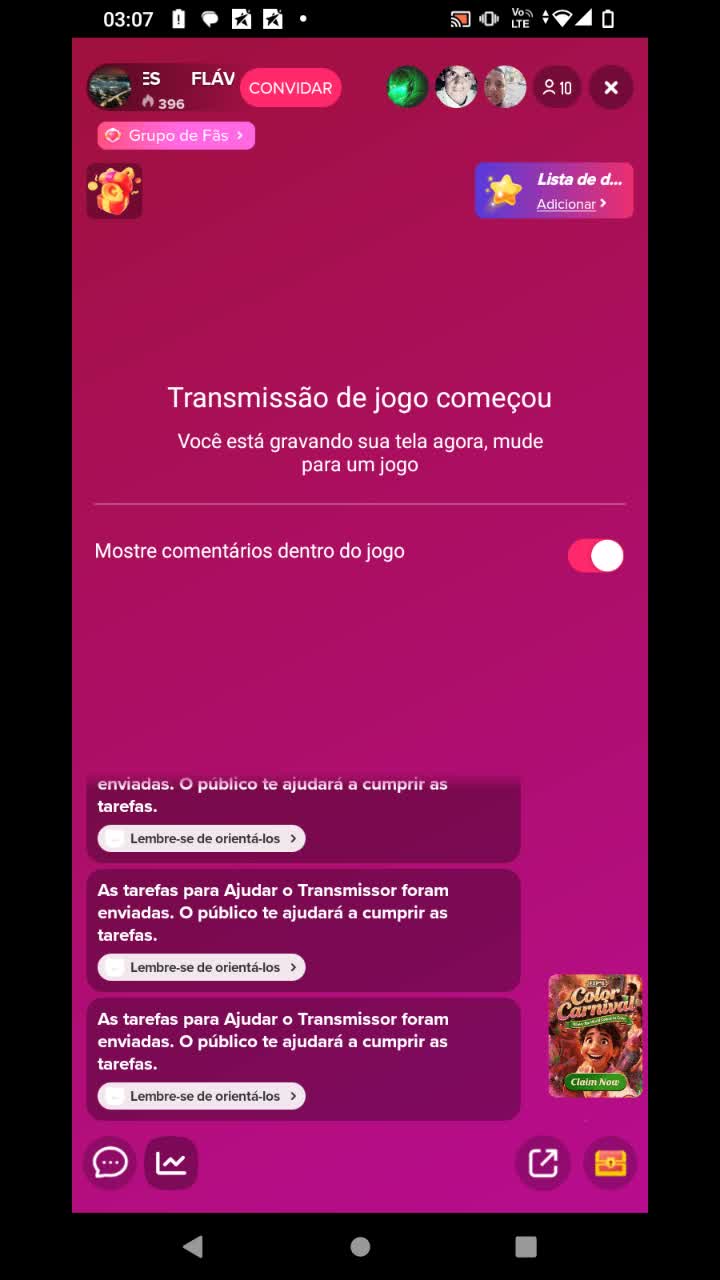Image resolution: width=720 pixels, height=1280 pixels.
Task: Open the comment chat icon
Action: pos(110,1163)
